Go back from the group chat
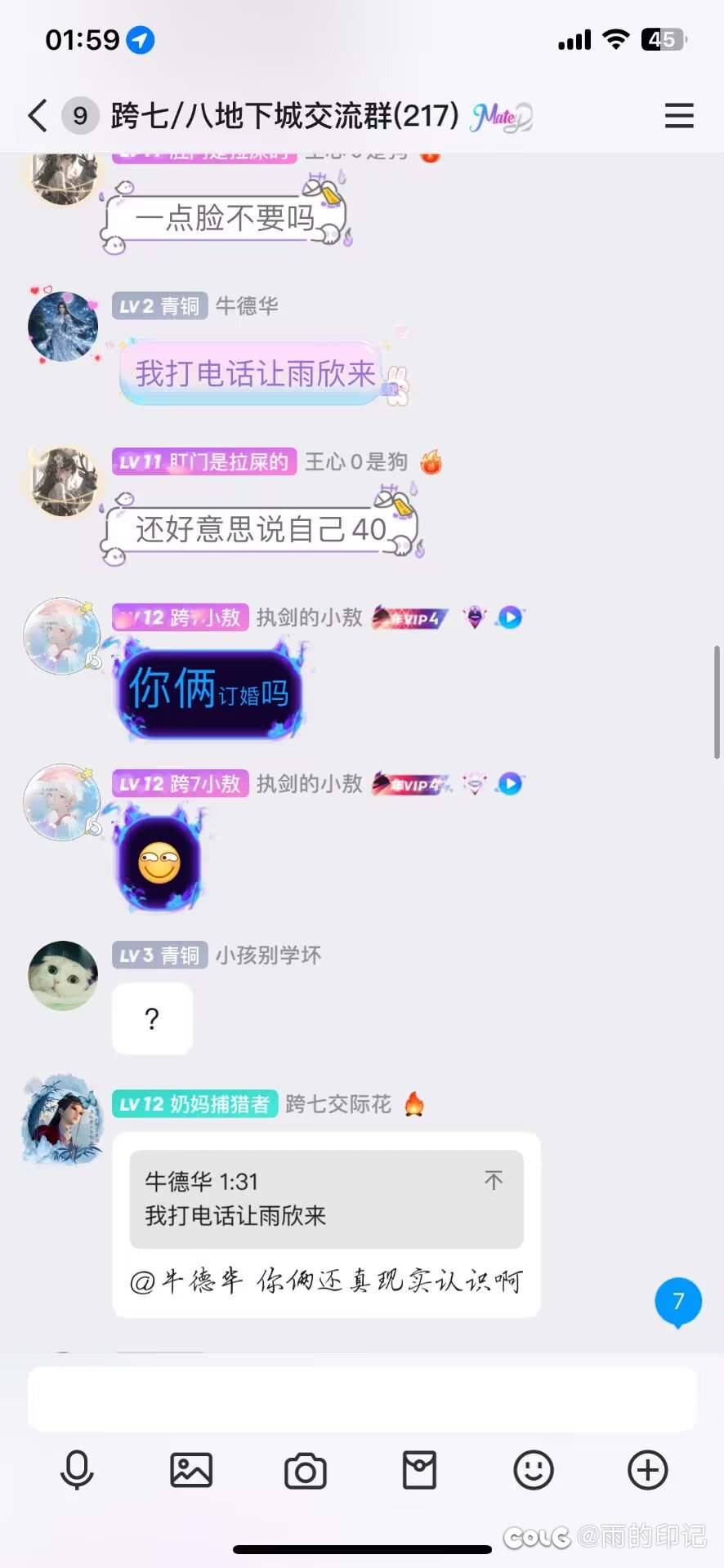Image resolution: width=724 pixels, height=1568 pixels. tap(38, 116)
